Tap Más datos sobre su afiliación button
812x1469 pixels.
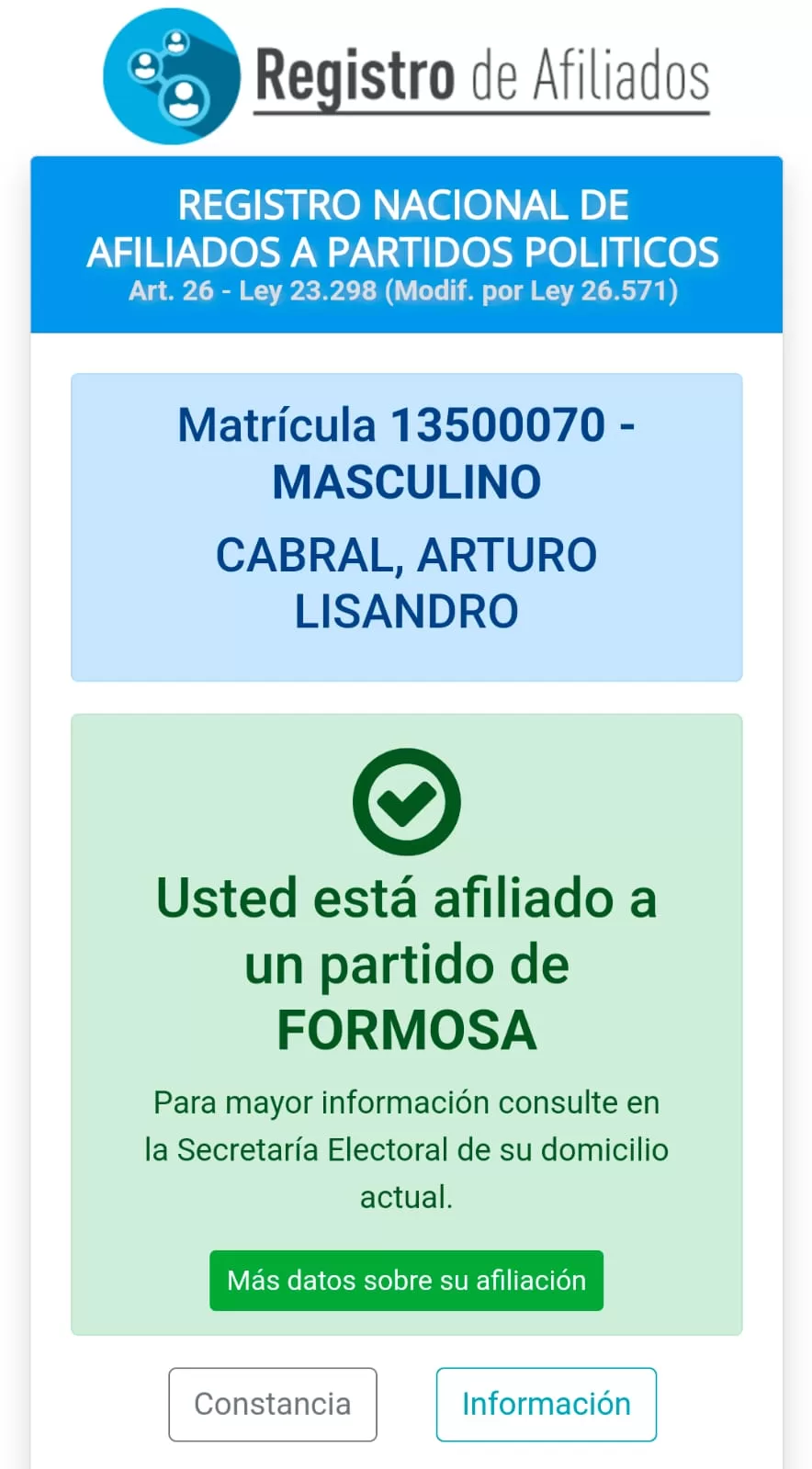point(406,1280)
